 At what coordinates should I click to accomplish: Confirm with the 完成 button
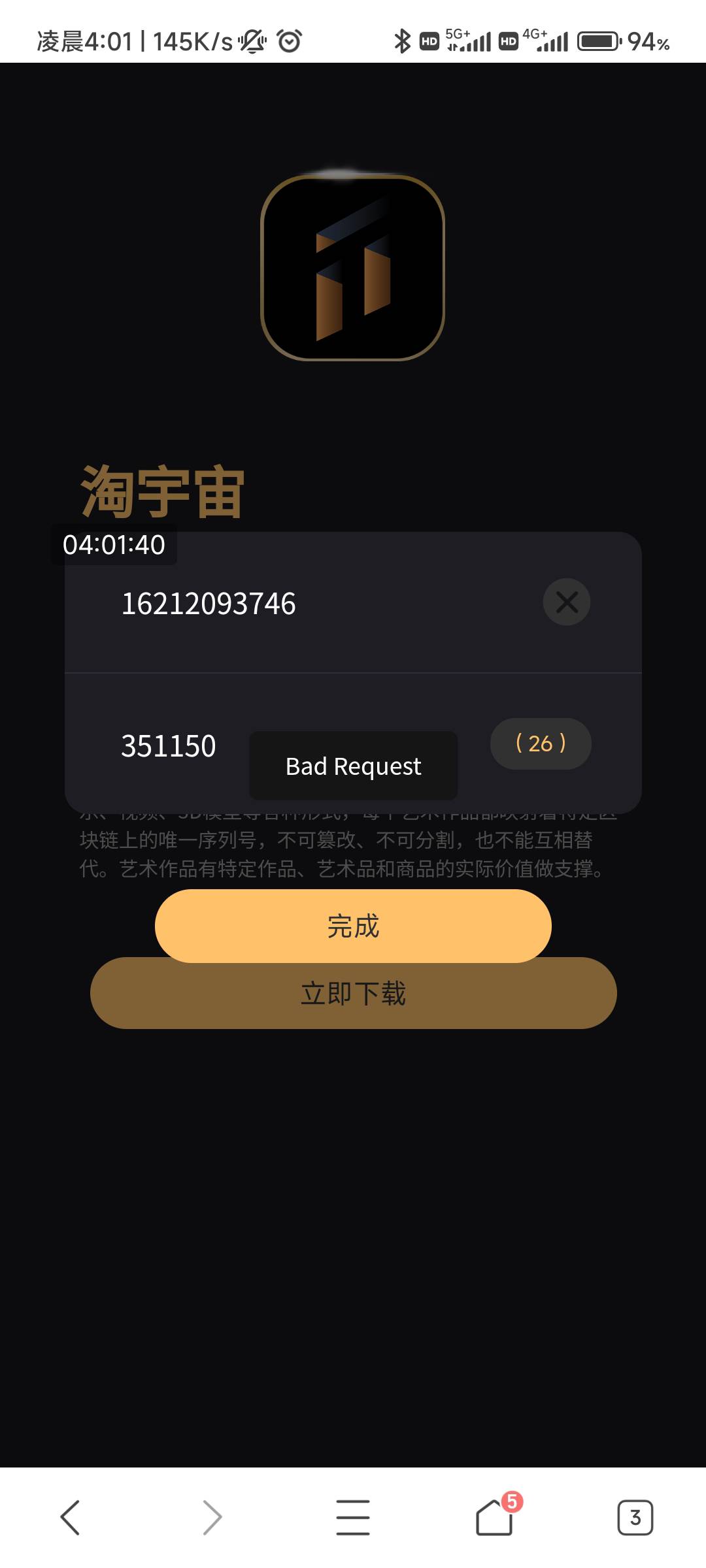tap(353, 925)
